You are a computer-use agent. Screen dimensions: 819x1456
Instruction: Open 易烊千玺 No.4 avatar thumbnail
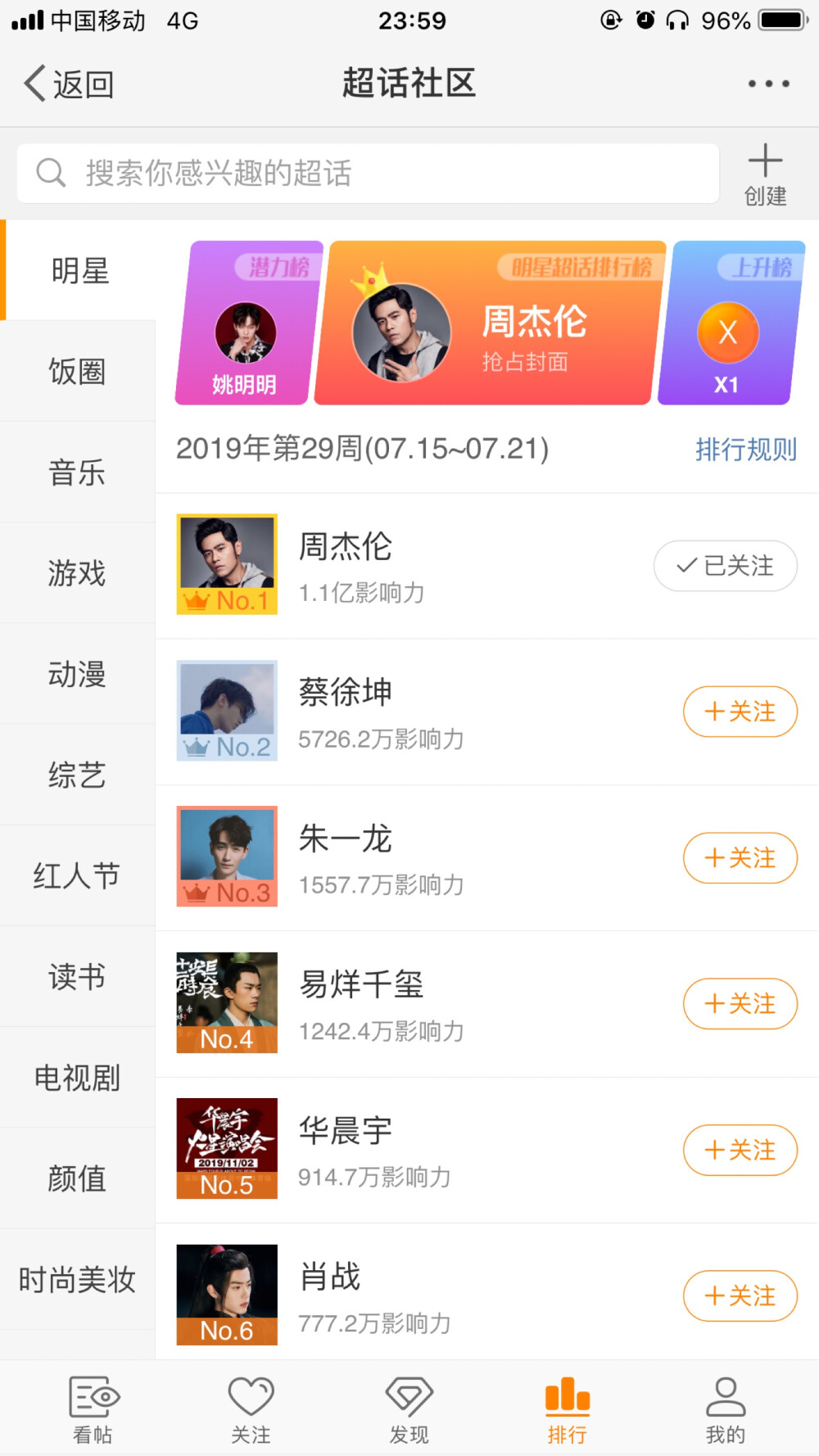tap(226, 1003)
